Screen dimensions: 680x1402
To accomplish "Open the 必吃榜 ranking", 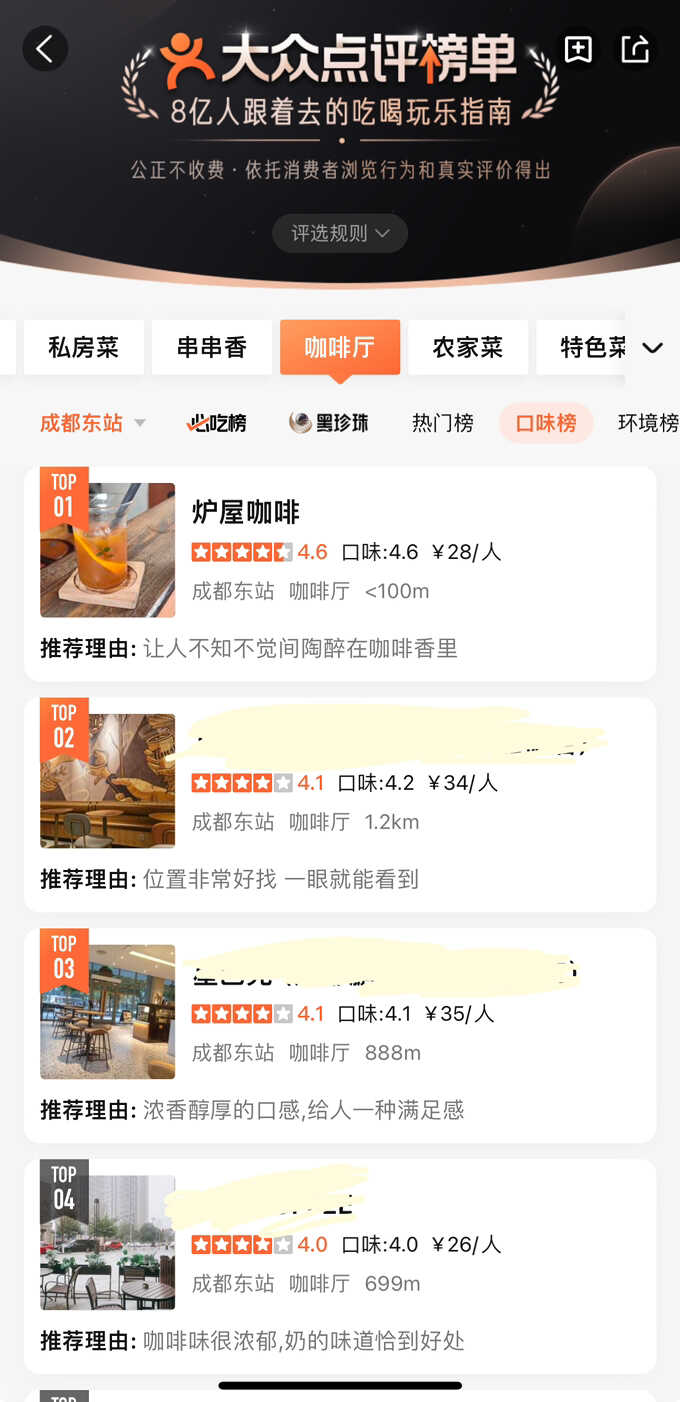I will 217,423.
